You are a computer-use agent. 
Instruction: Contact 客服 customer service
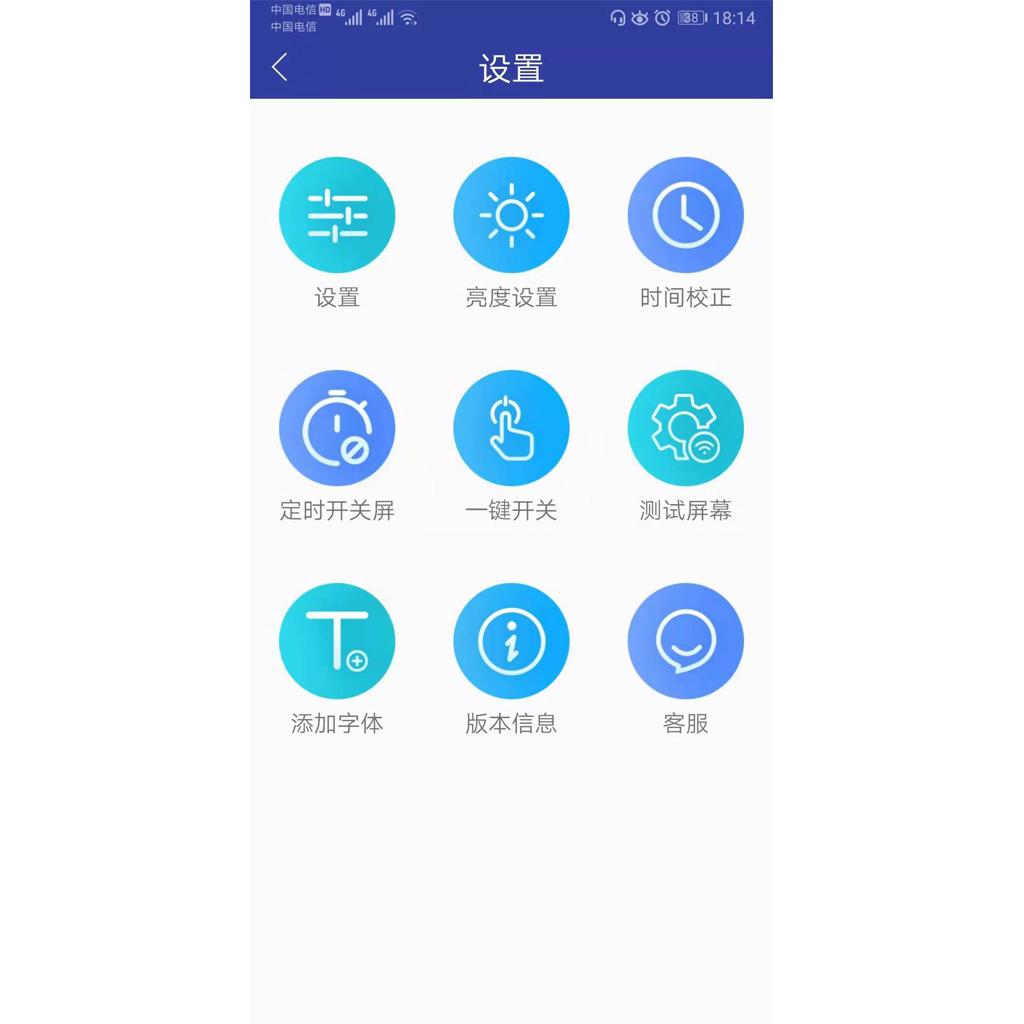point(685,641)
